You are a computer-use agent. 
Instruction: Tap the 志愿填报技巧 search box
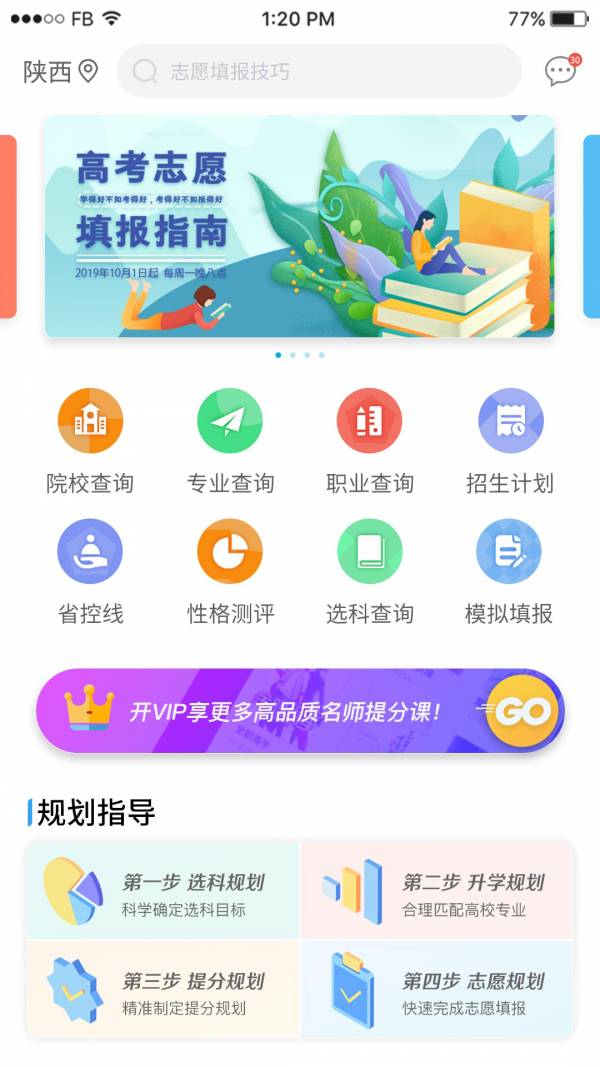point(319,71)
